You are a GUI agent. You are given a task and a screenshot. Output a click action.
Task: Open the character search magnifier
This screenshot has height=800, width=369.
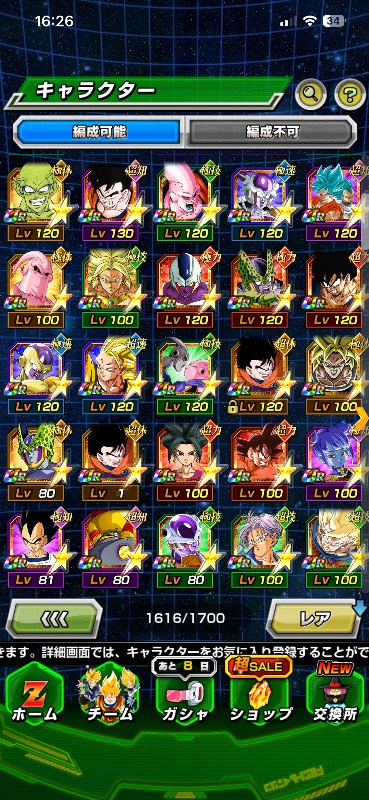[311, 94]
